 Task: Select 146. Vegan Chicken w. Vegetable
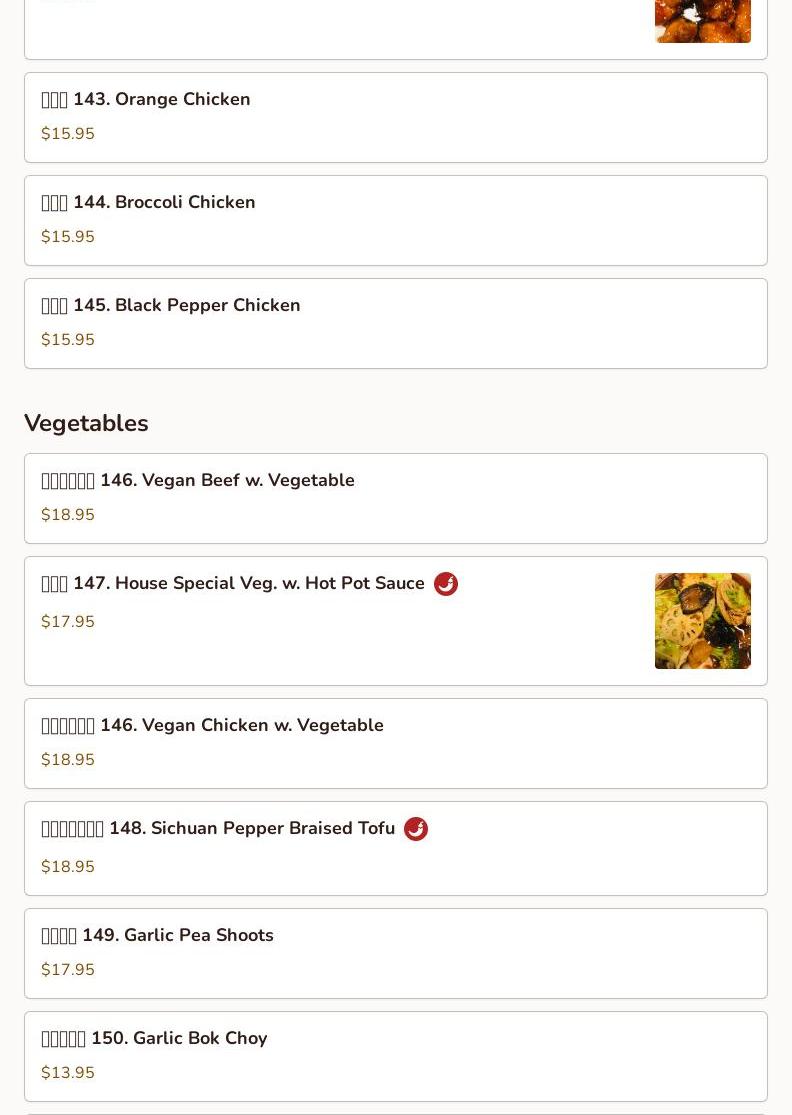pyautogui.click(x=395, y=743)
